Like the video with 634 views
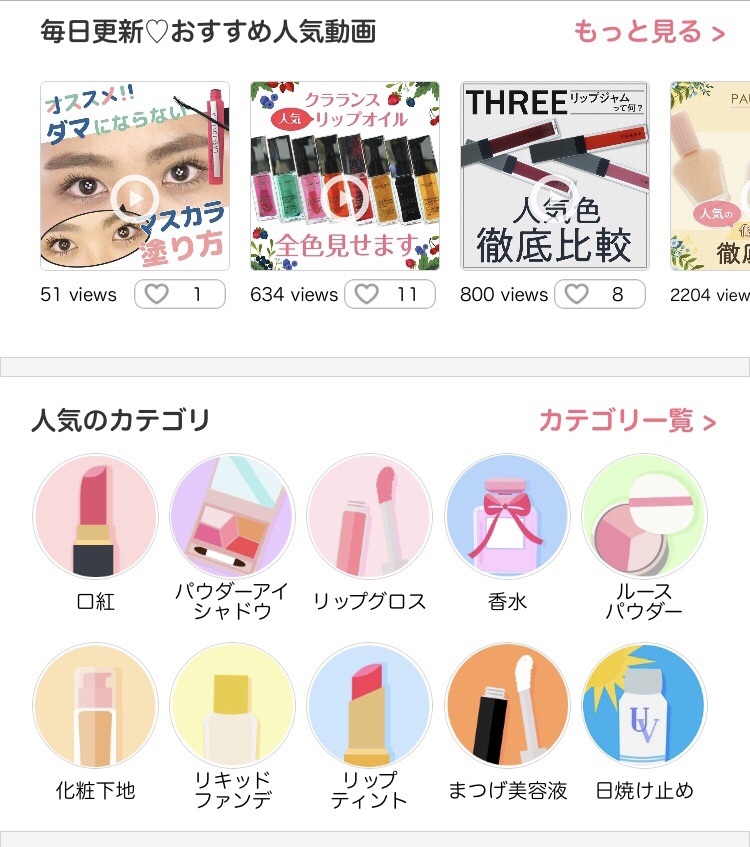The image size is (750, 847). coord(390,294)
